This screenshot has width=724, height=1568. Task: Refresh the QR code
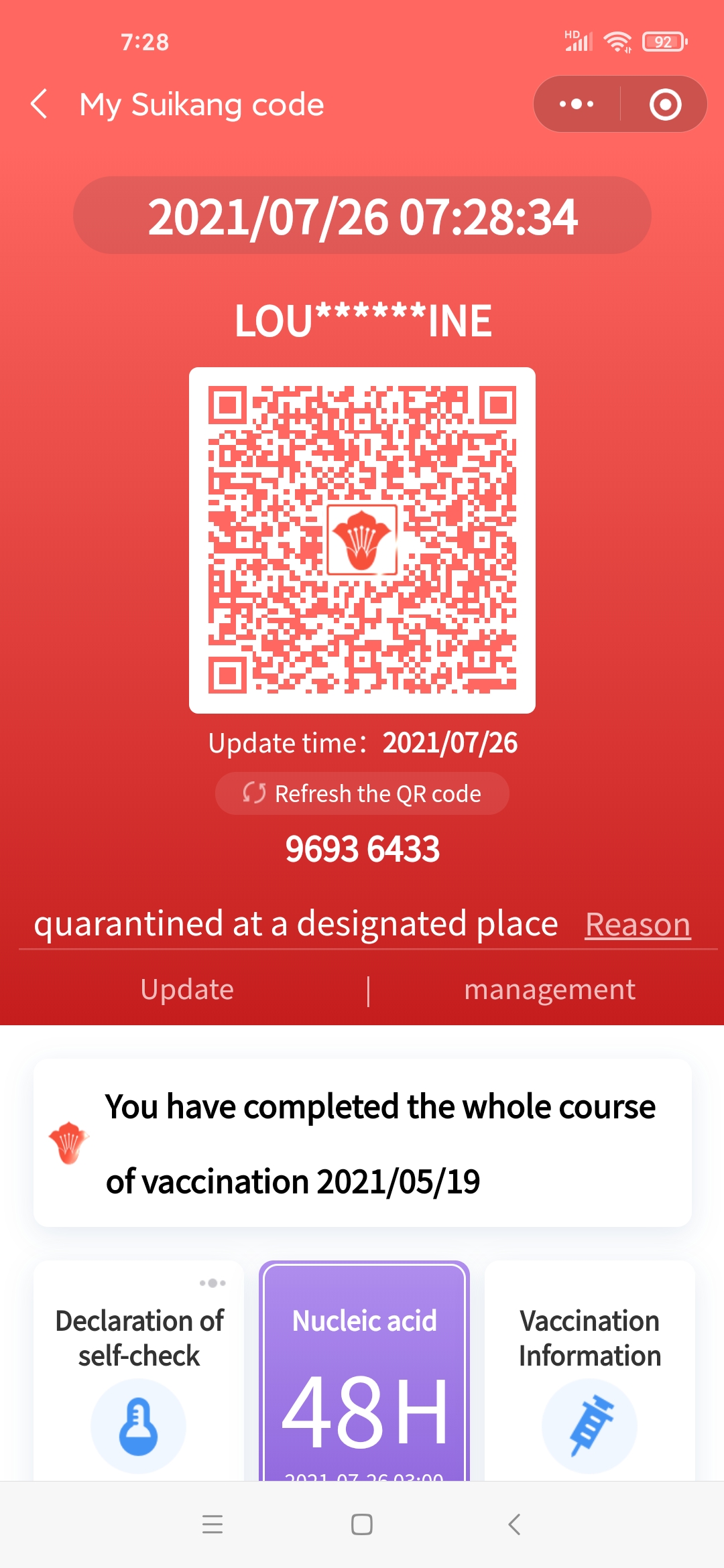click(x=362, y=794)
